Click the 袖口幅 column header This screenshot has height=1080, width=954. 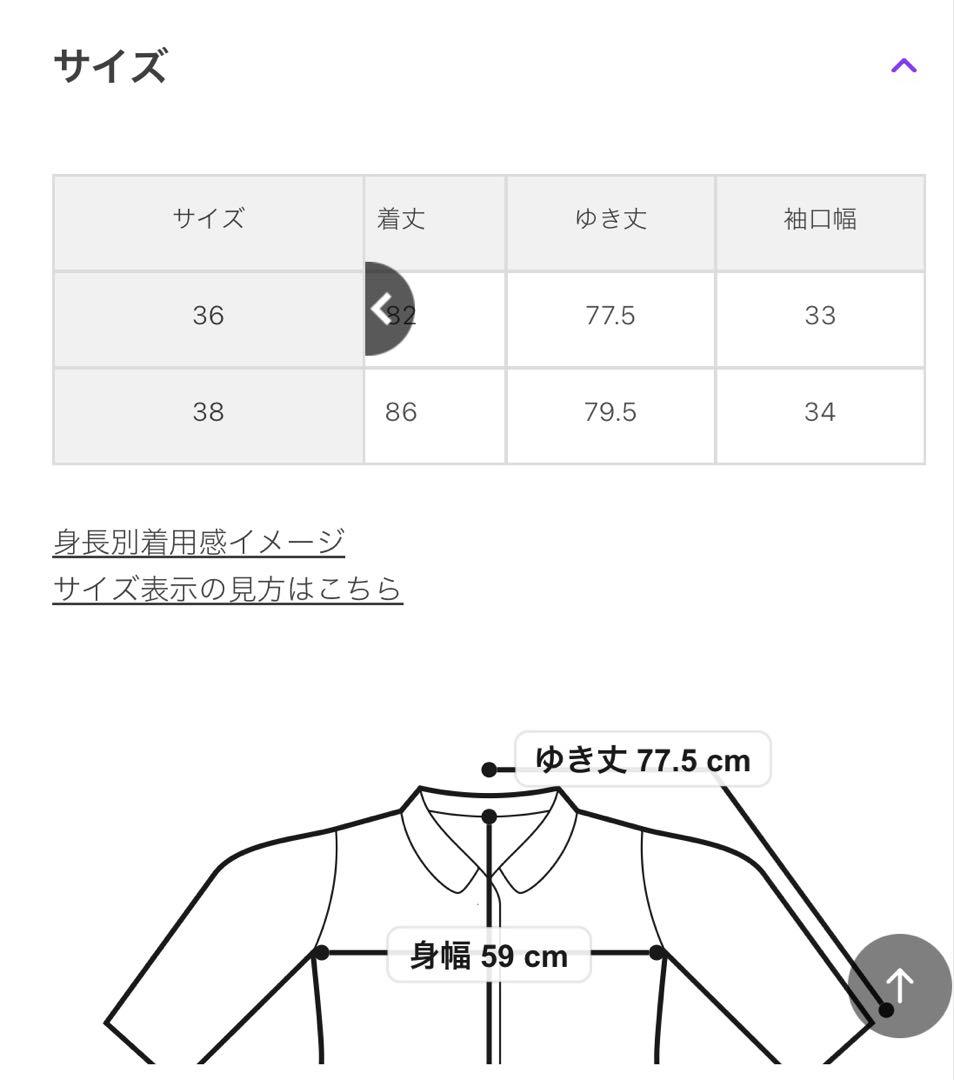coord(820,219)
